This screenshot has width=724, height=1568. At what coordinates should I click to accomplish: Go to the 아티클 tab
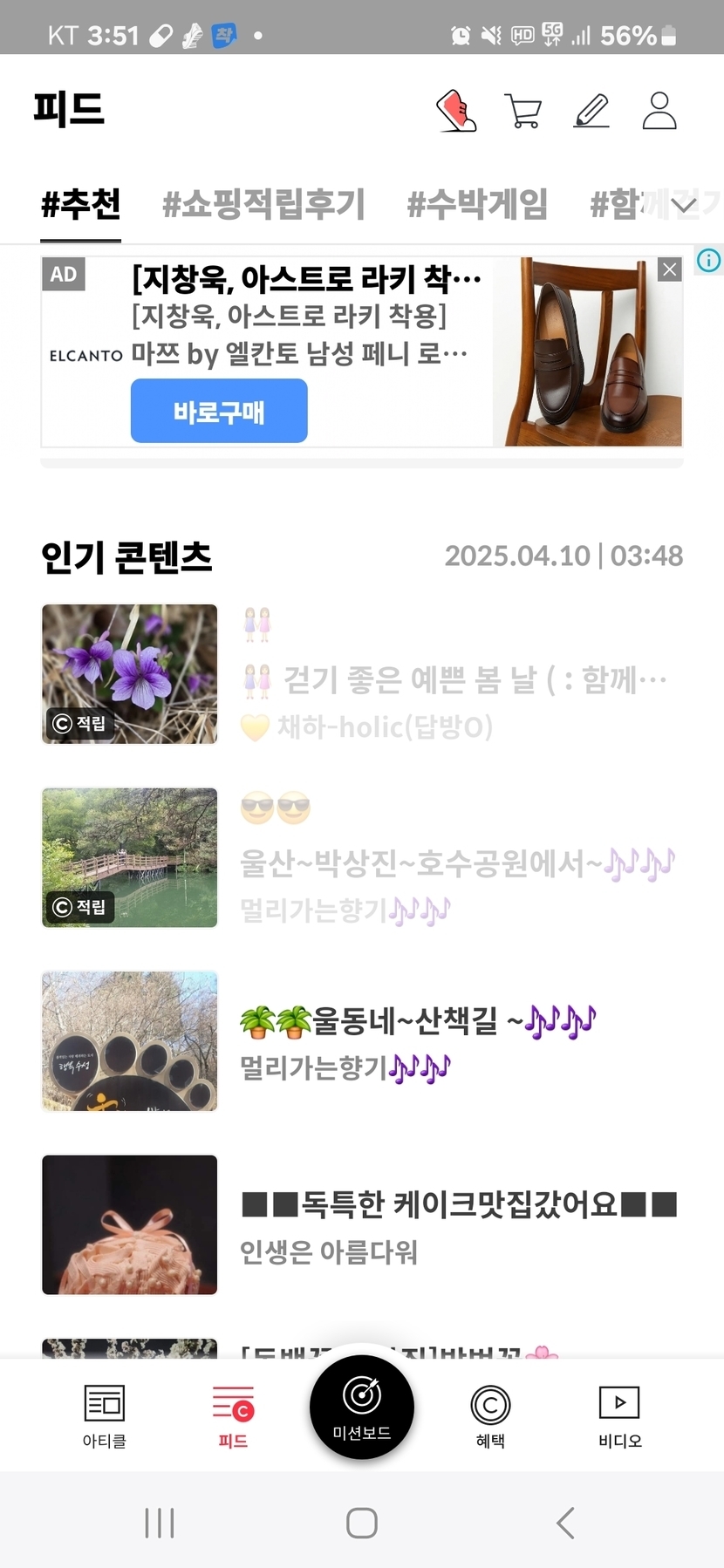tap(105, 1416)
